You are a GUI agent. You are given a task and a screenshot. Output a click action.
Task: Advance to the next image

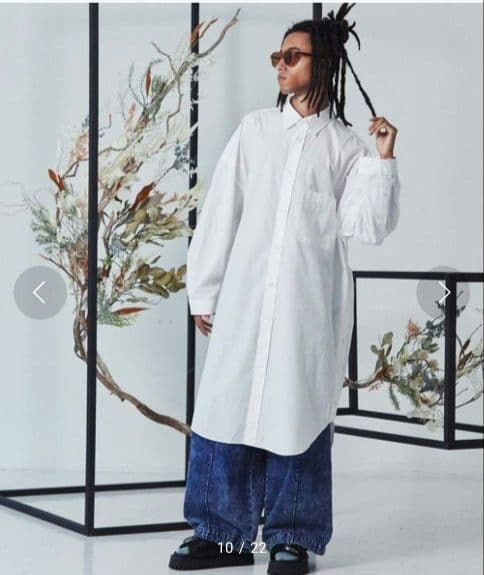tap(443, 292)
